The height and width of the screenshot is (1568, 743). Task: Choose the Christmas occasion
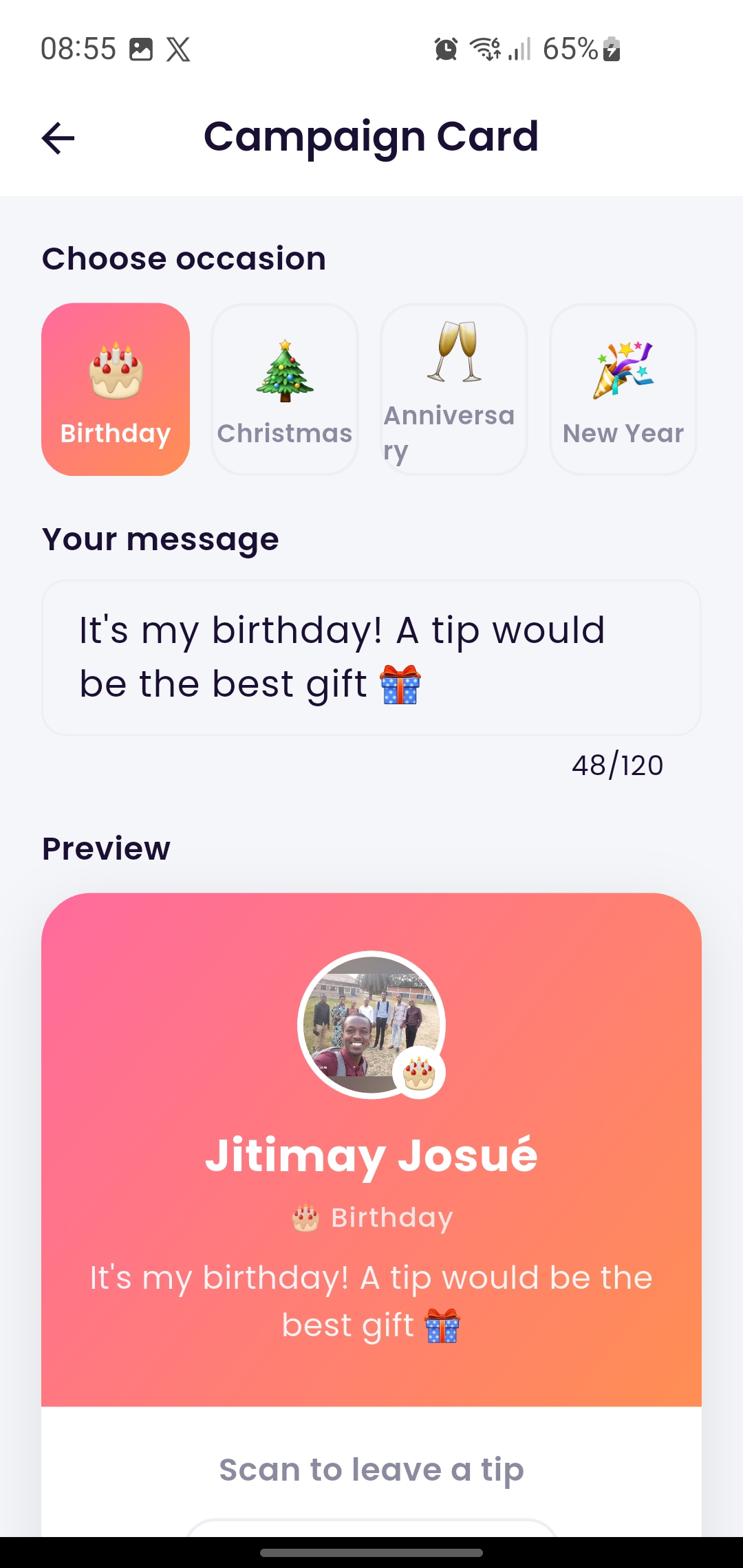[x=285, y=389]
